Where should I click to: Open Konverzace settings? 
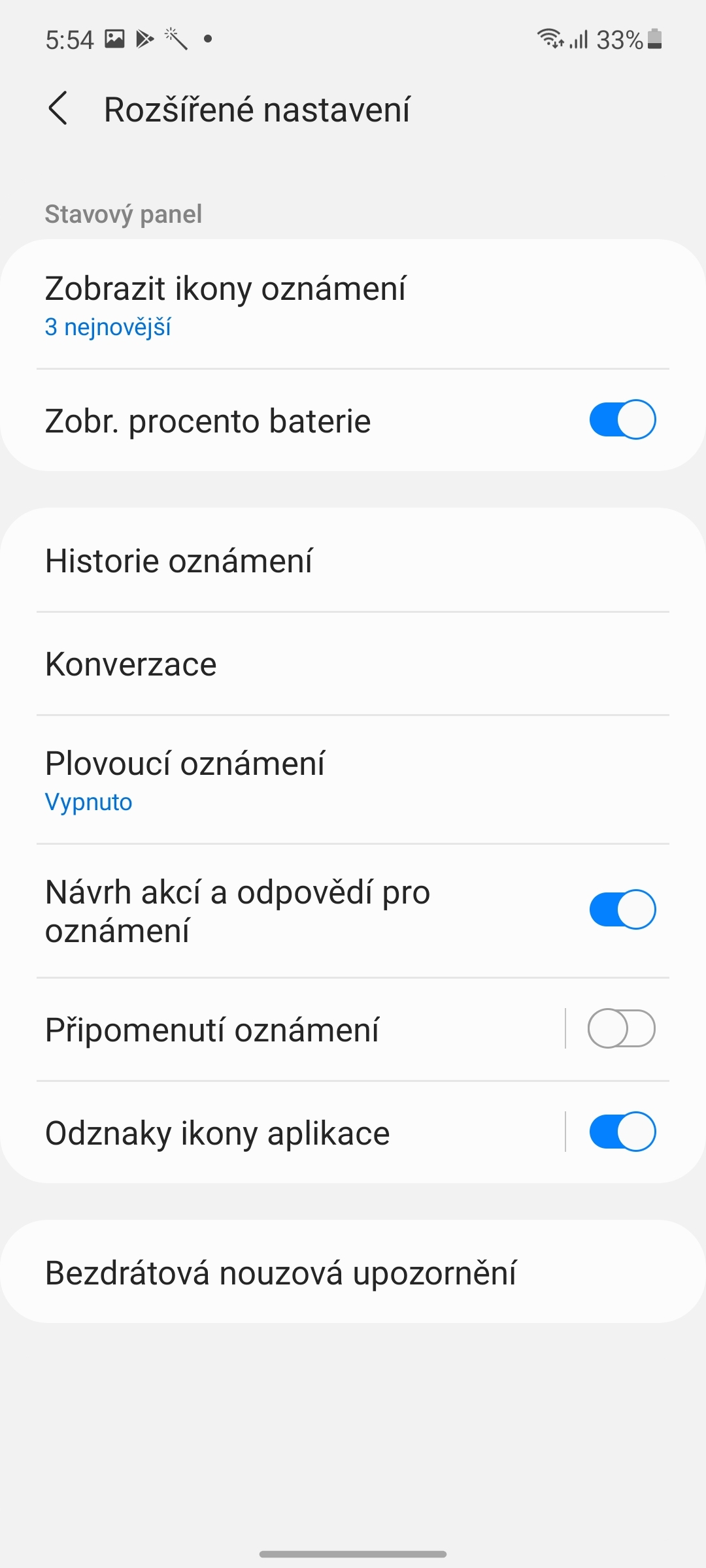(x=353, y=663)
